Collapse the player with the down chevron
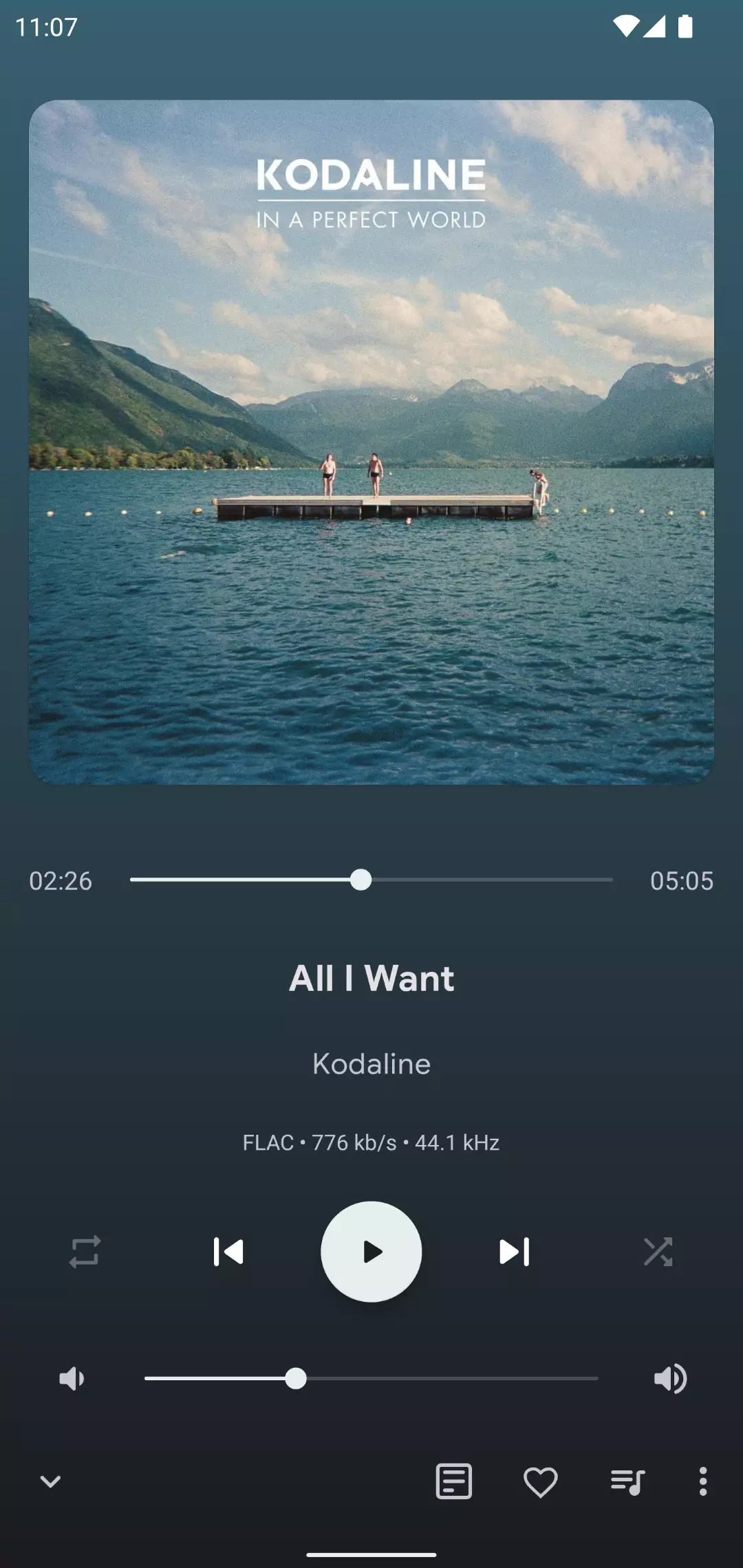Screen dimensions: 743x1568 tap(50, 1481)
